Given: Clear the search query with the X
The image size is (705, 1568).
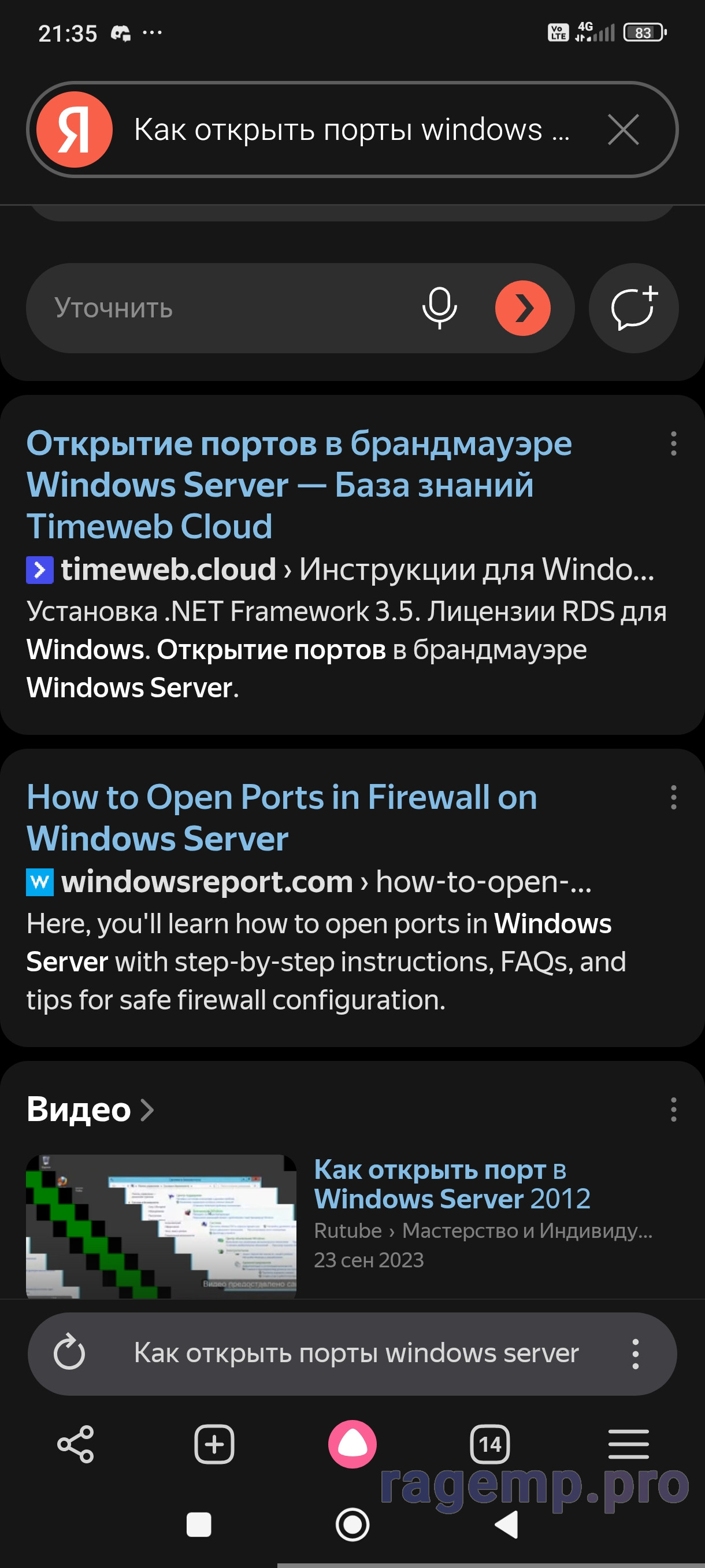Looking at the screenshot, I should (x=623, y=130).
